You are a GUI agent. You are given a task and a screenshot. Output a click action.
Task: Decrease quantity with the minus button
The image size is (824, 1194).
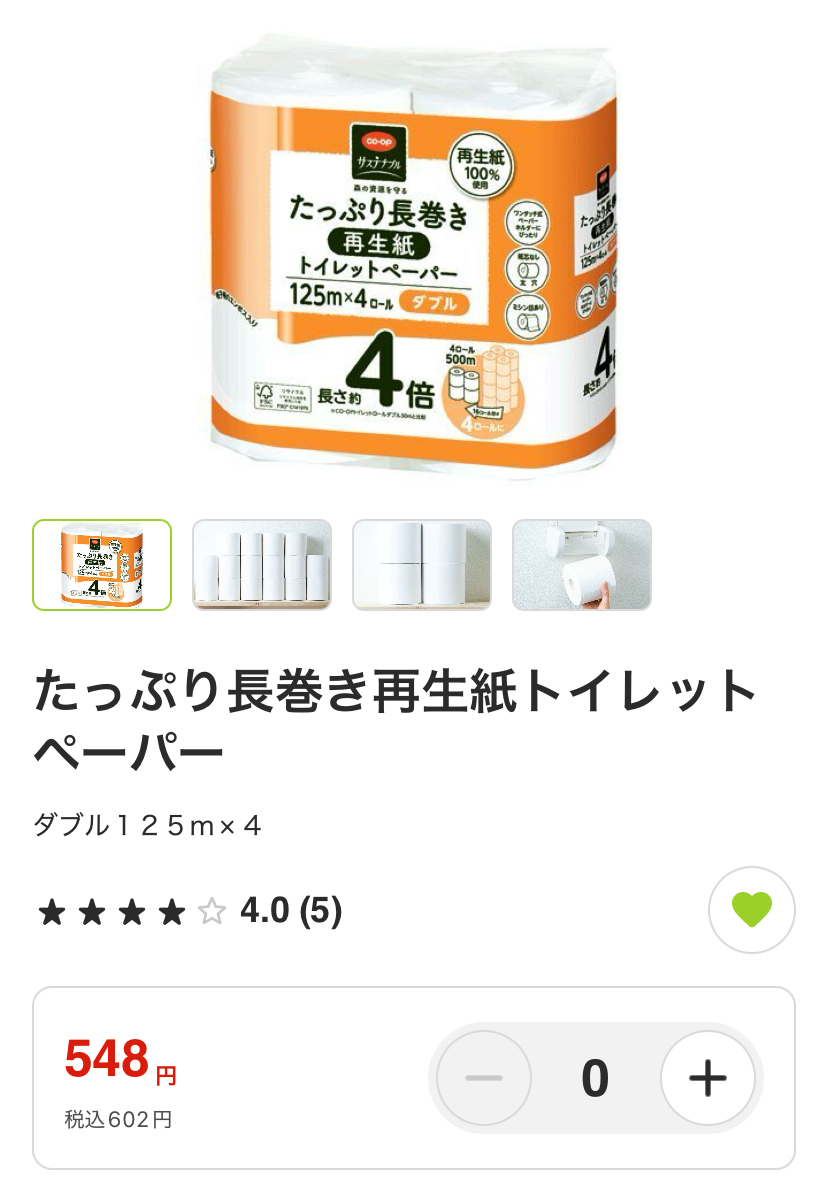(484, 1078)
